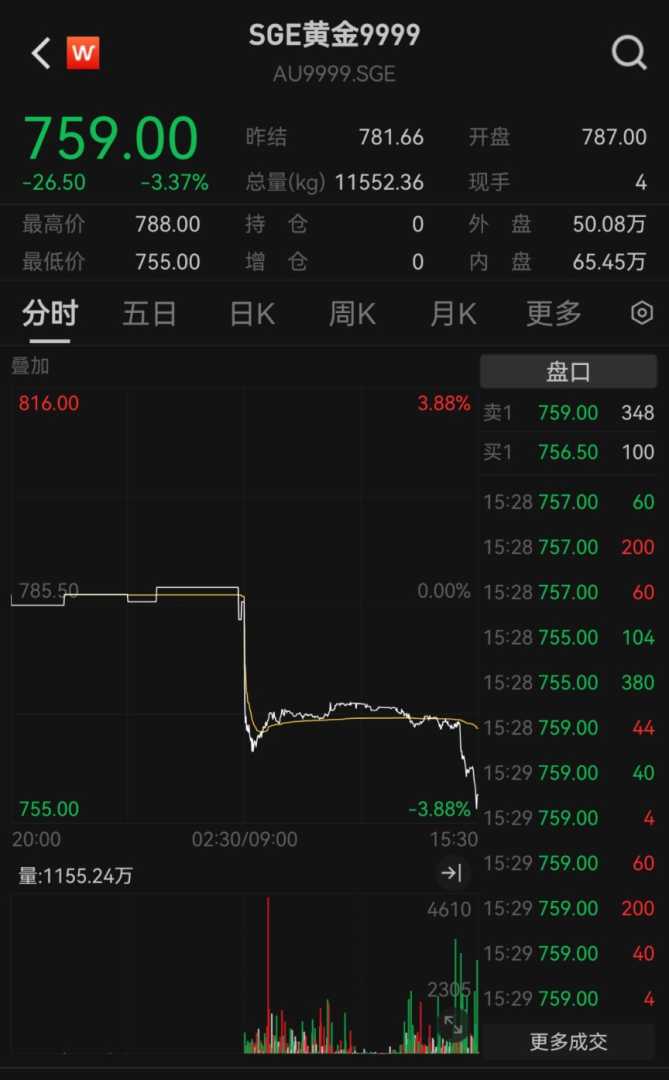
Task: Expand the chart to full screen
Action: click(x=453, y=1025)
